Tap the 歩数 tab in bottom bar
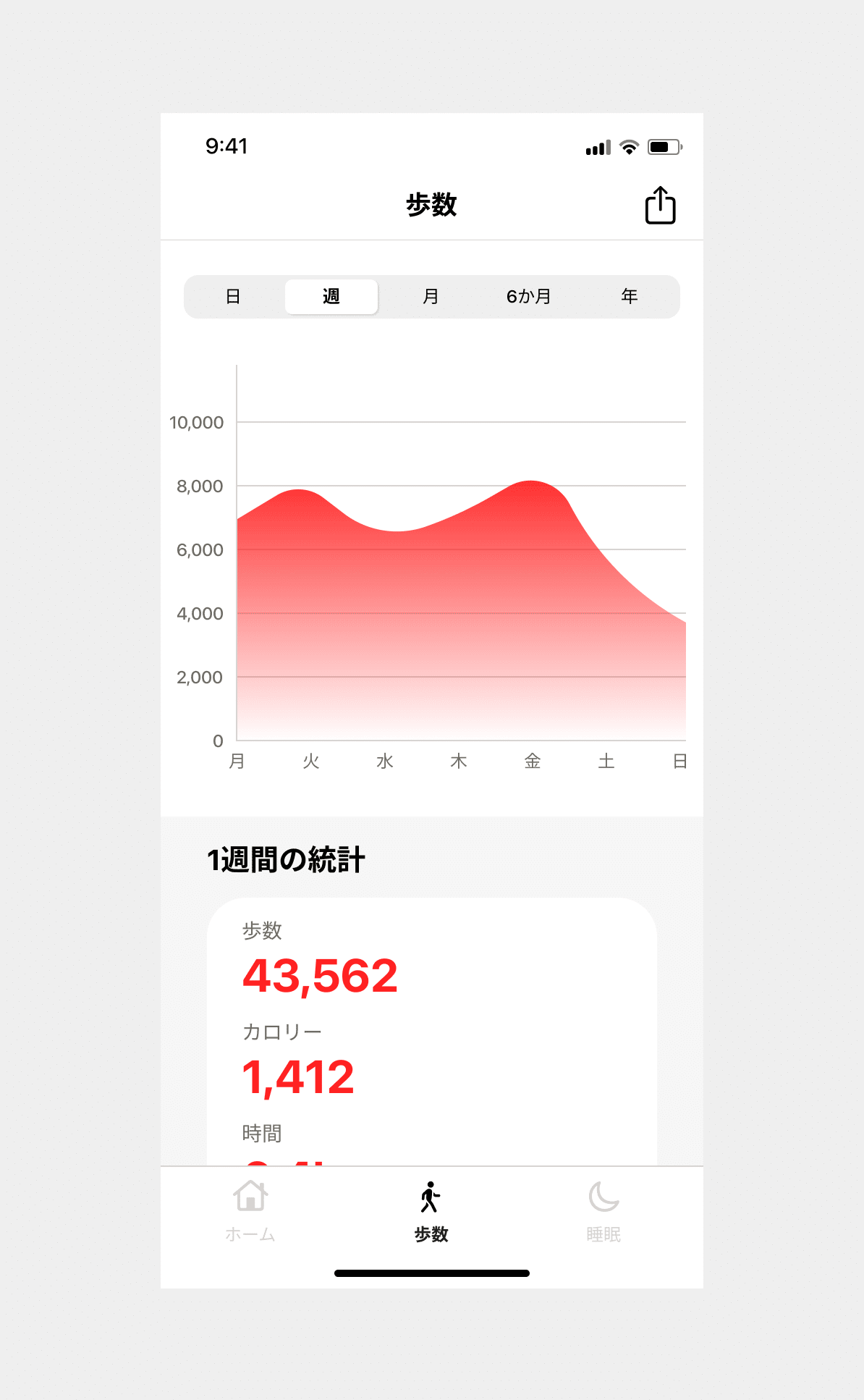 pyautogui.click(x=431, y=1212)
